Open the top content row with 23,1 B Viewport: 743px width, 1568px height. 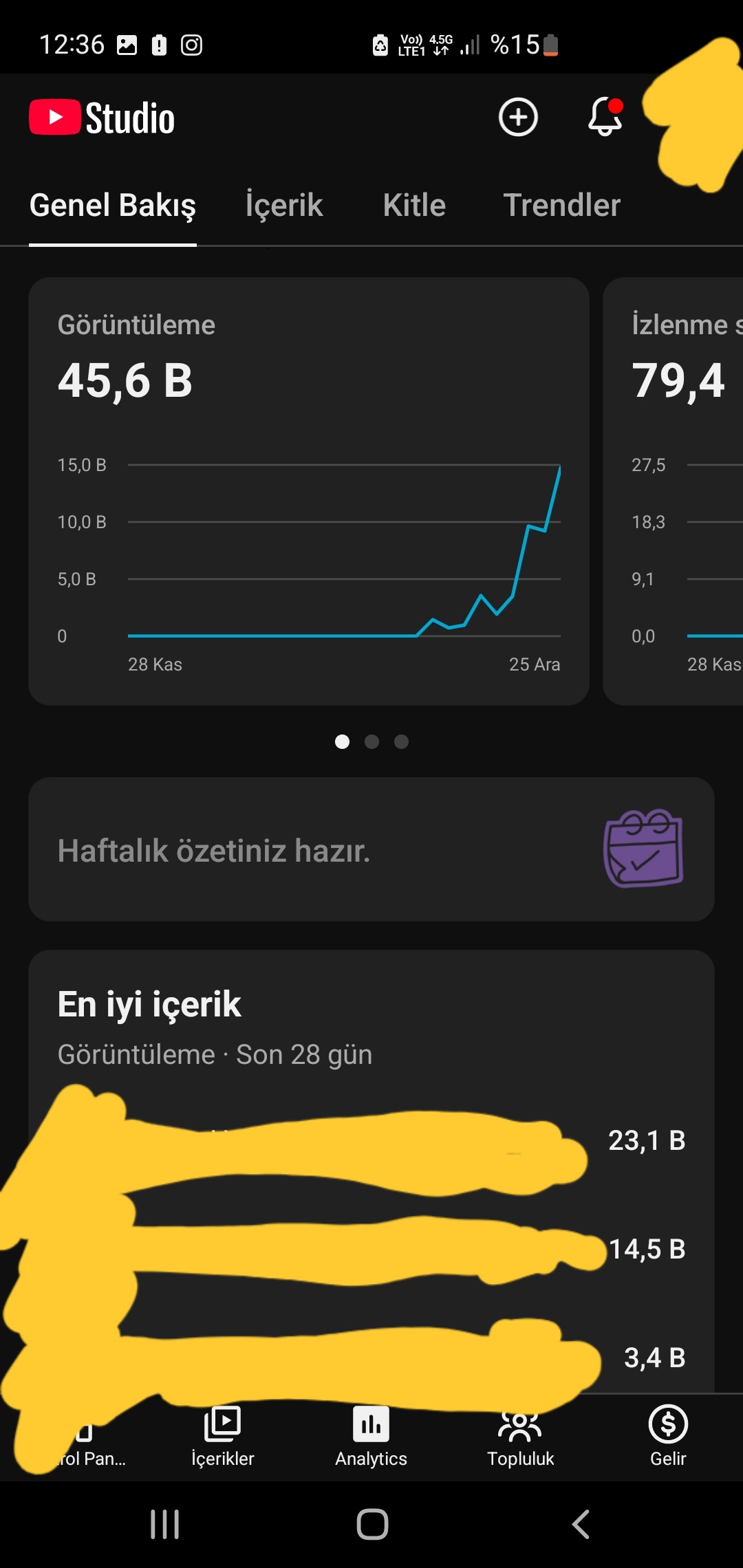click(371, 1140)
